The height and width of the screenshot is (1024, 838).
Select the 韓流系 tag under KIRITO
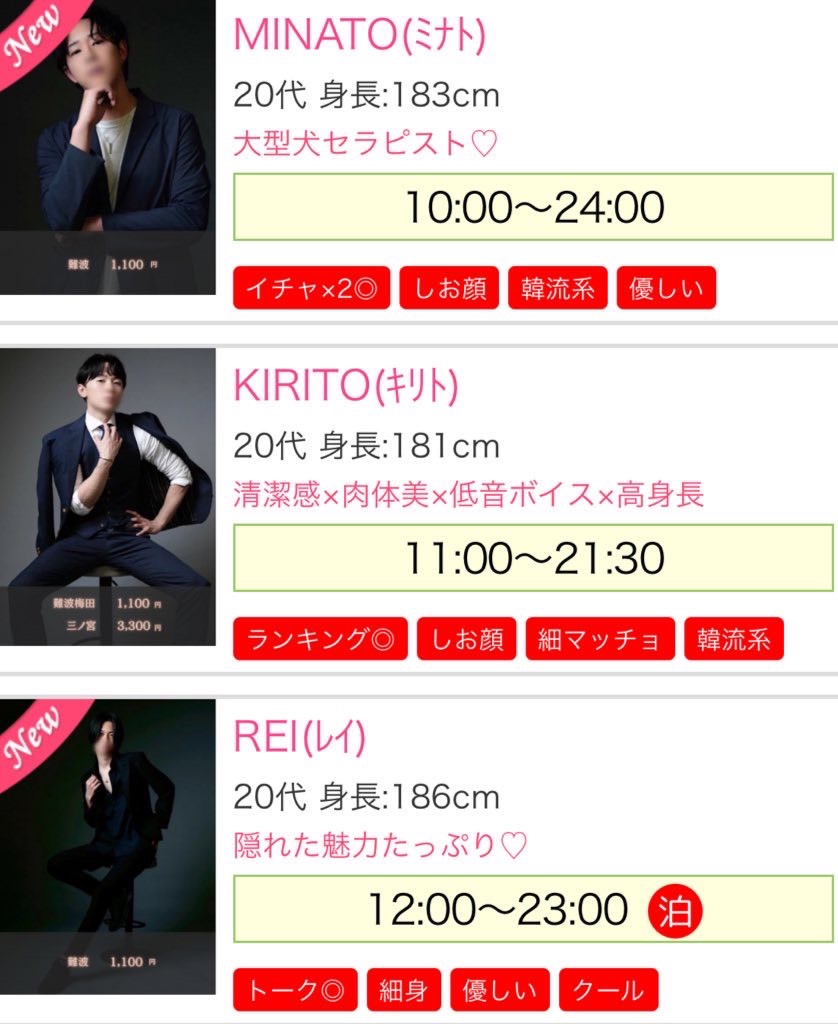pyautogui.click(x=733, y=640)
